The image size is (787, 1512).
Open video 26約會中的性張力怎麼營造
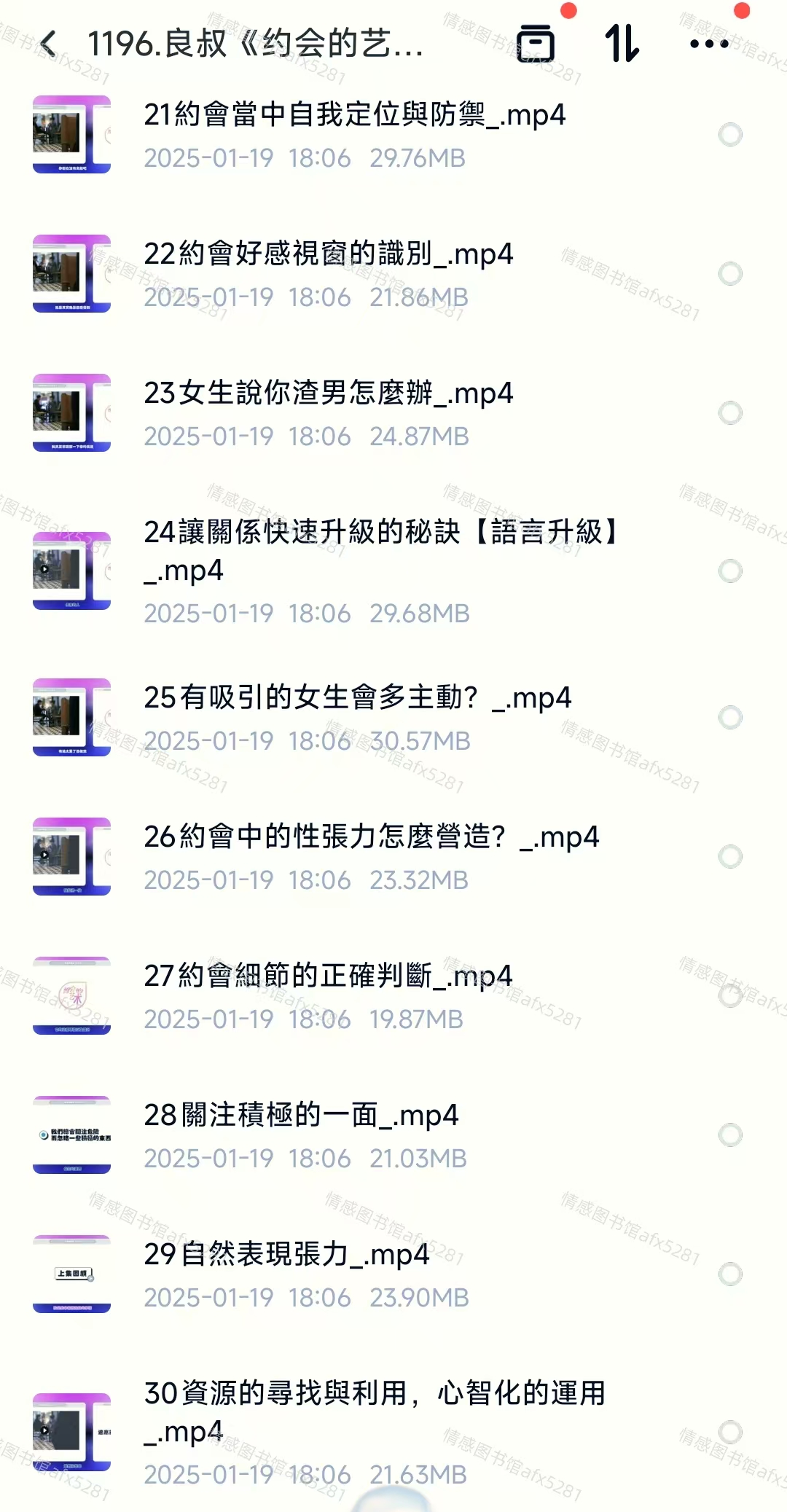(x=370, y=837)
